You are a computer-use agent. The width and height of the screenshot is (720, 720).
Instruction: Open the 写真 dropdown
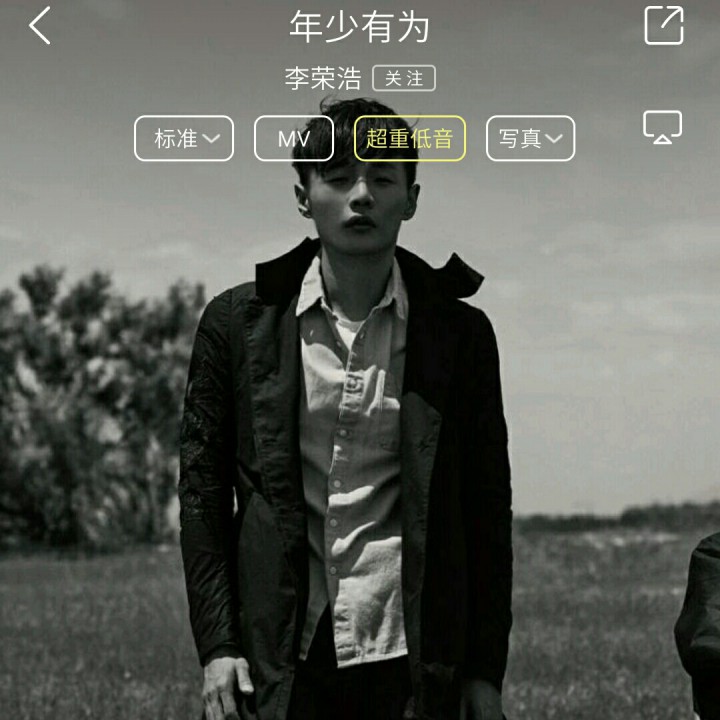530,138
